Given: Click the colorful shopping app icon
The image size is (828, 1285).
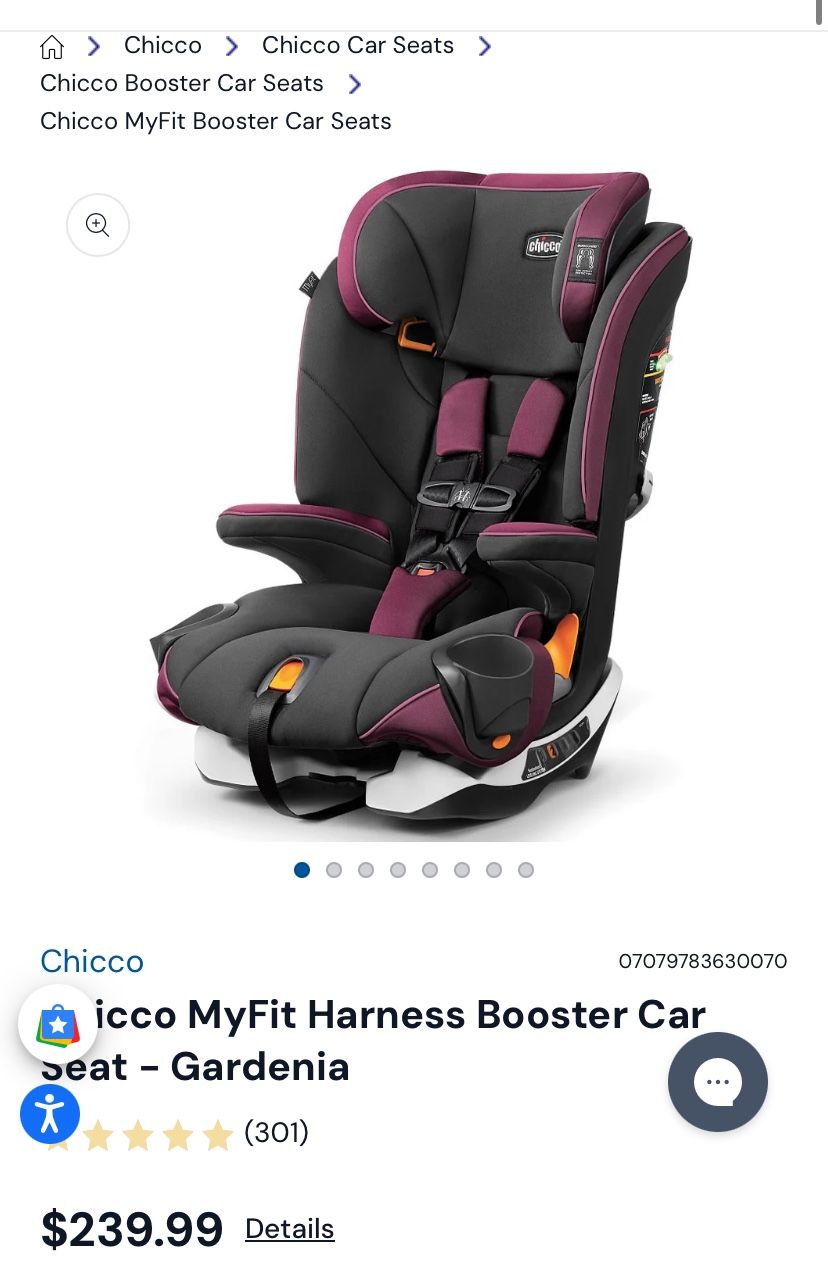Looking at the screenshot, I should pyautogui.click(x=57, y=1024).
